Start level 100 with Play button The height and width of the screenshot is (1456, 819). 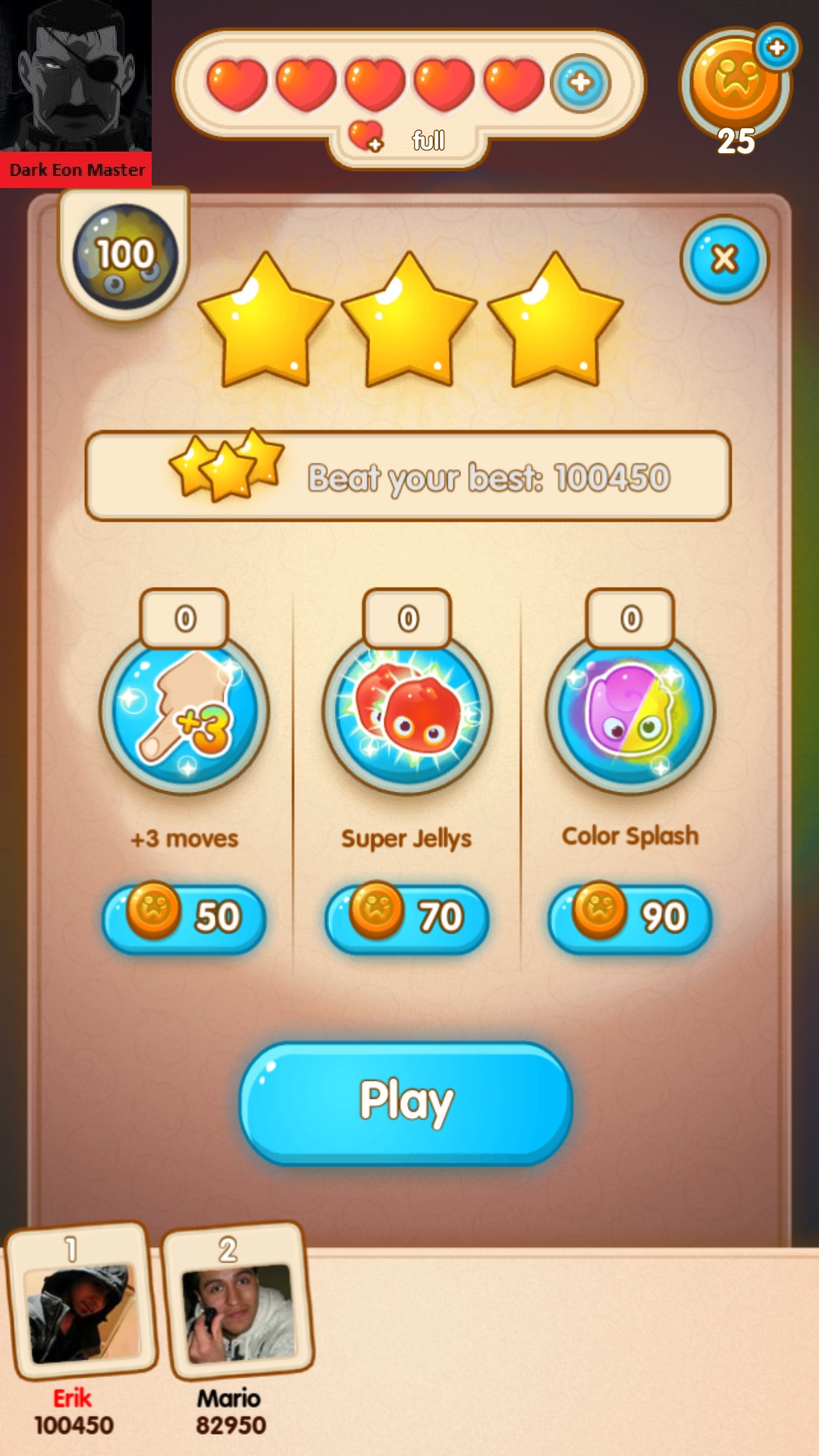[406, 1103]
